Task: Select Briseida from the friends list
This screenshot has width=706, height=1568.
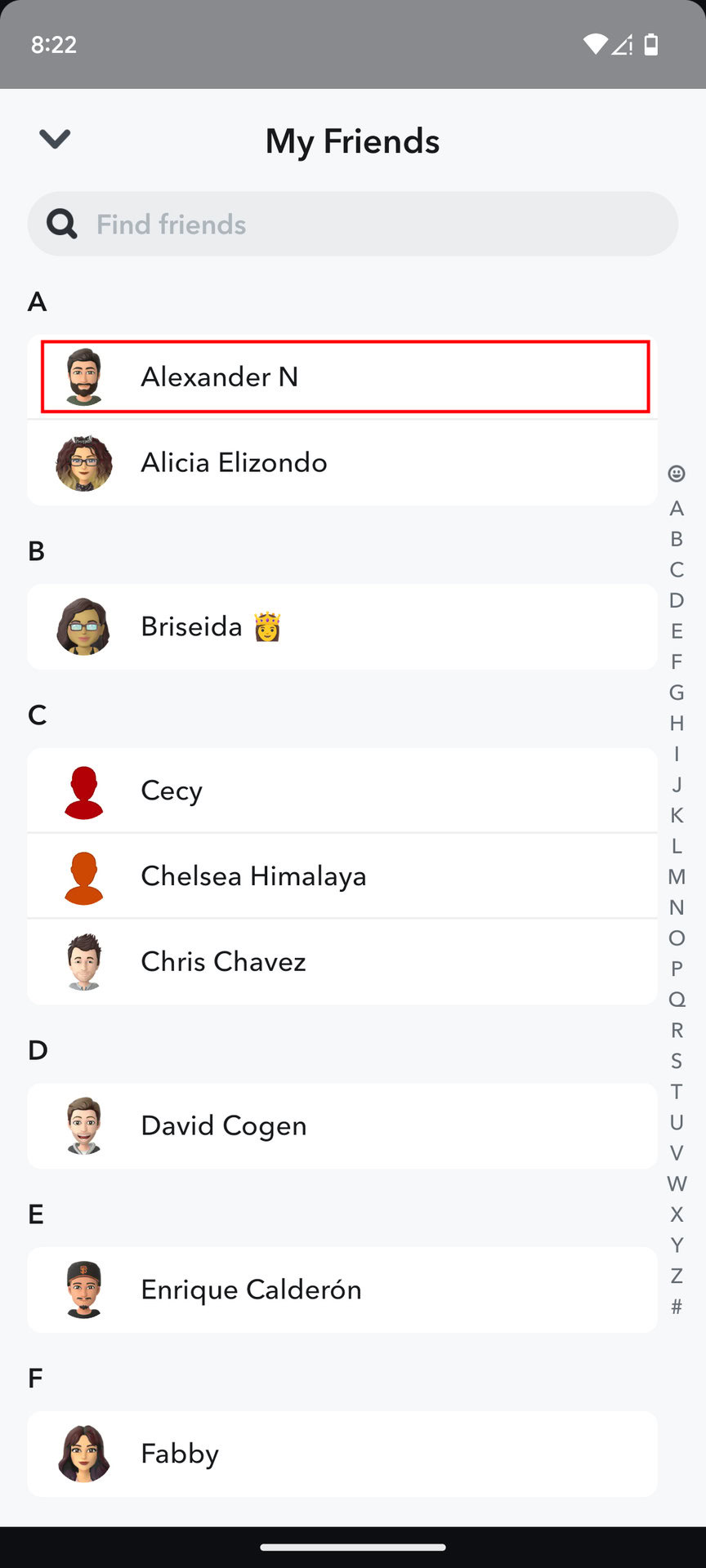Action: (x=343, y=627)
